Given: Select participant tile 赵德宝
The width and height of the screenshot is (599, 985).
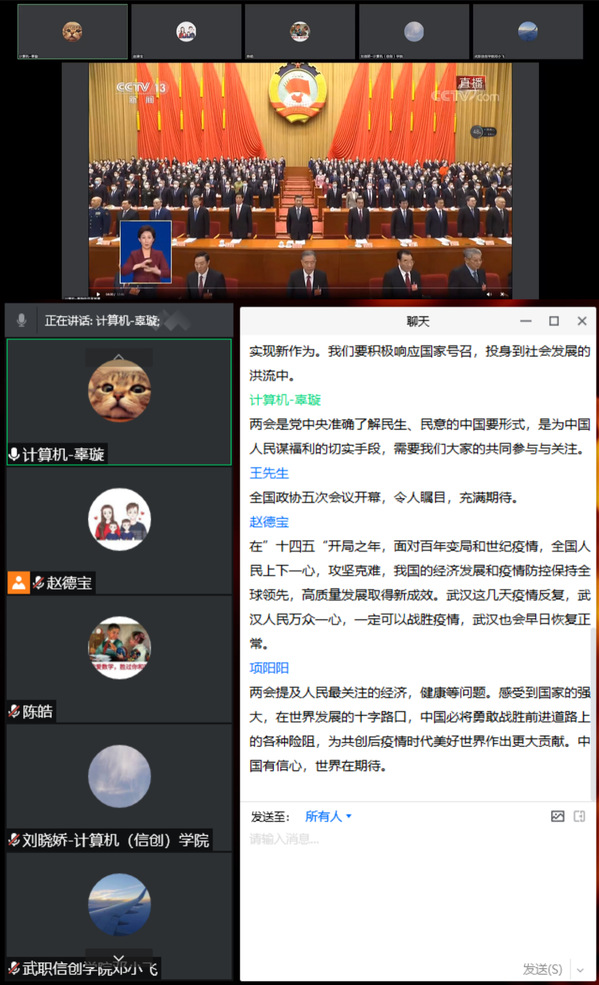Looking at the screenshot, I should coord(119,531).
